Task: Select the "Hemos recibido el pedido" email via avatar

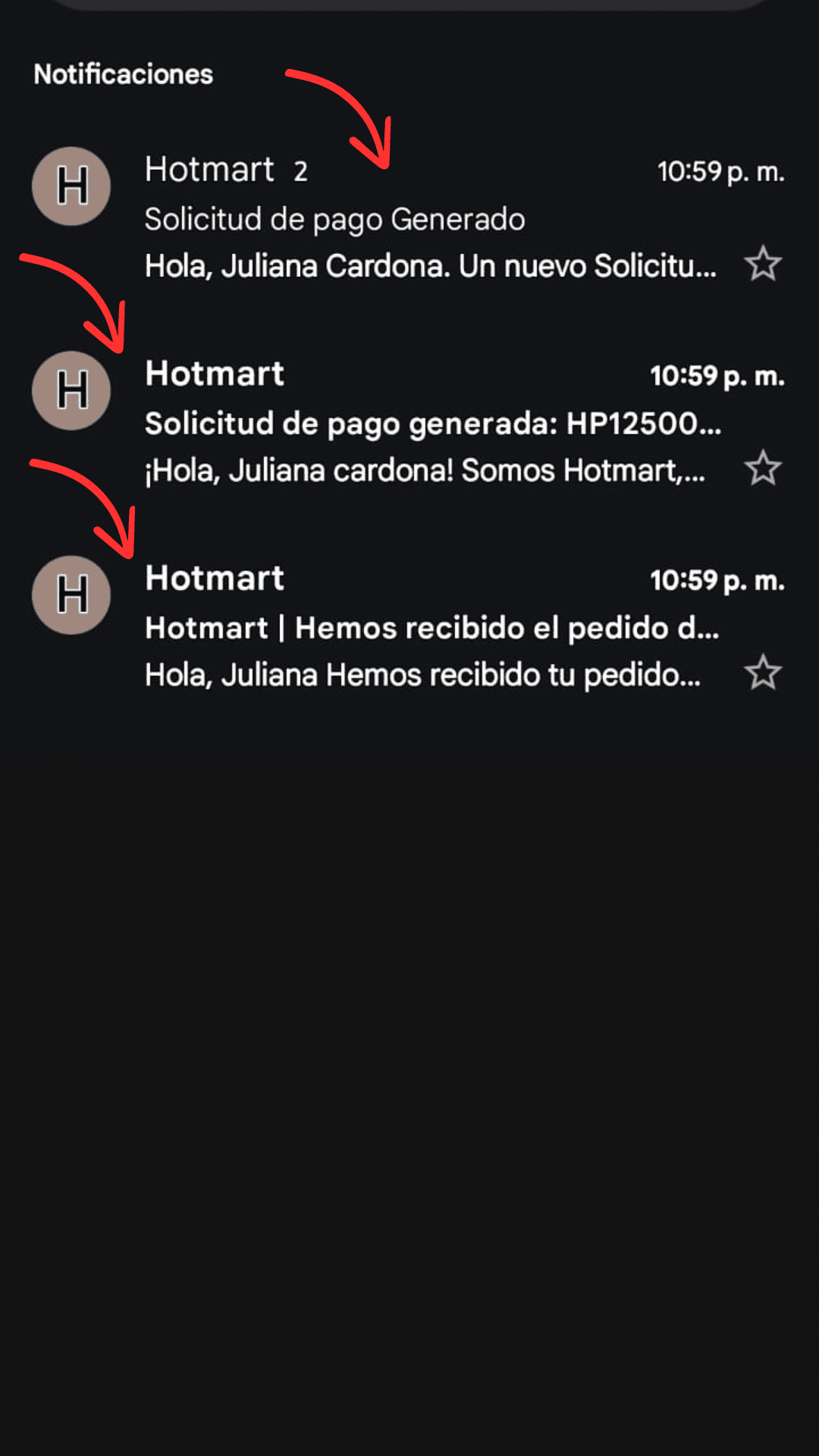Action: click(x=71, y=595)
